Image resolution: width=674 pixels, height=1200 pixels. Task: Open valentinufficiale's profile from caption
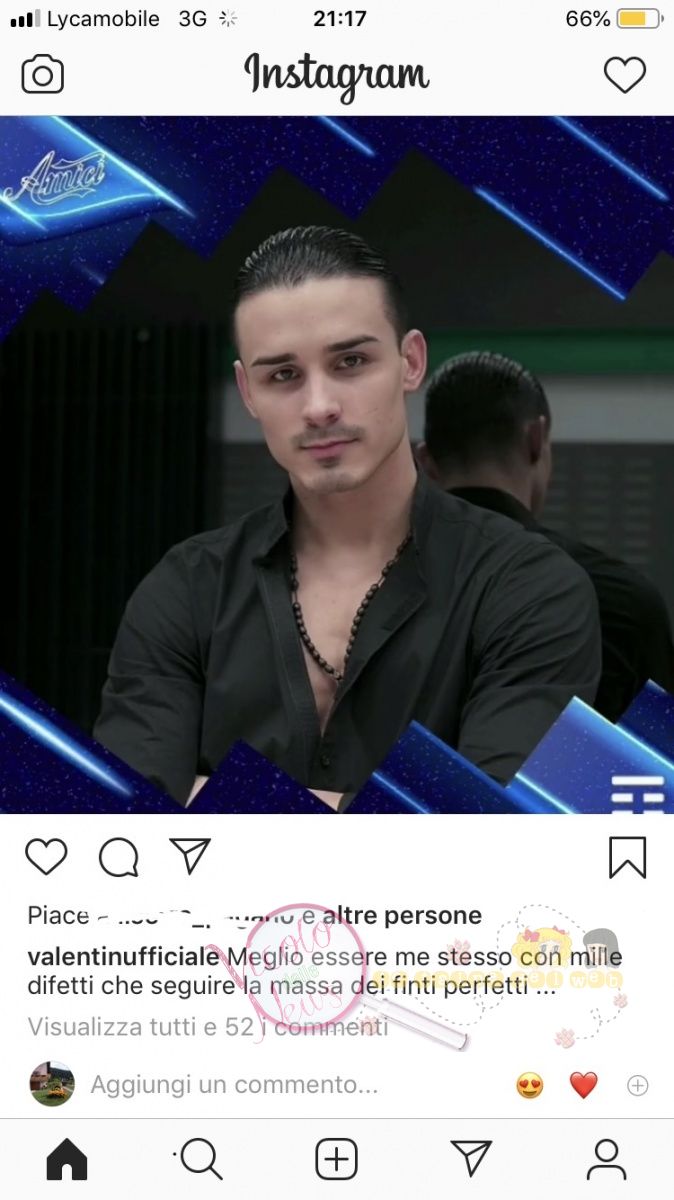[x=120, y=956]
